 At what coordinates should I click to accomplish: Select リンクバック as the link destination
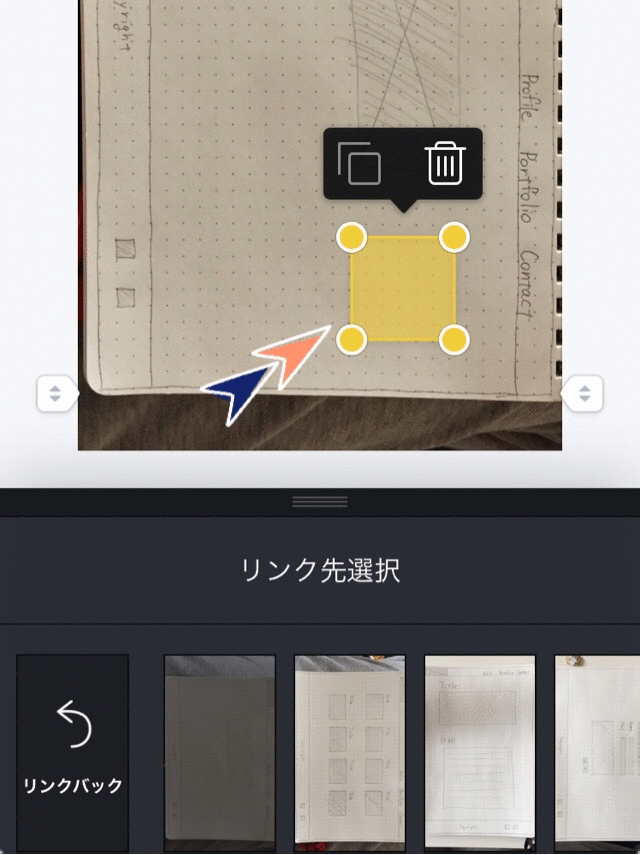point(73,752)
